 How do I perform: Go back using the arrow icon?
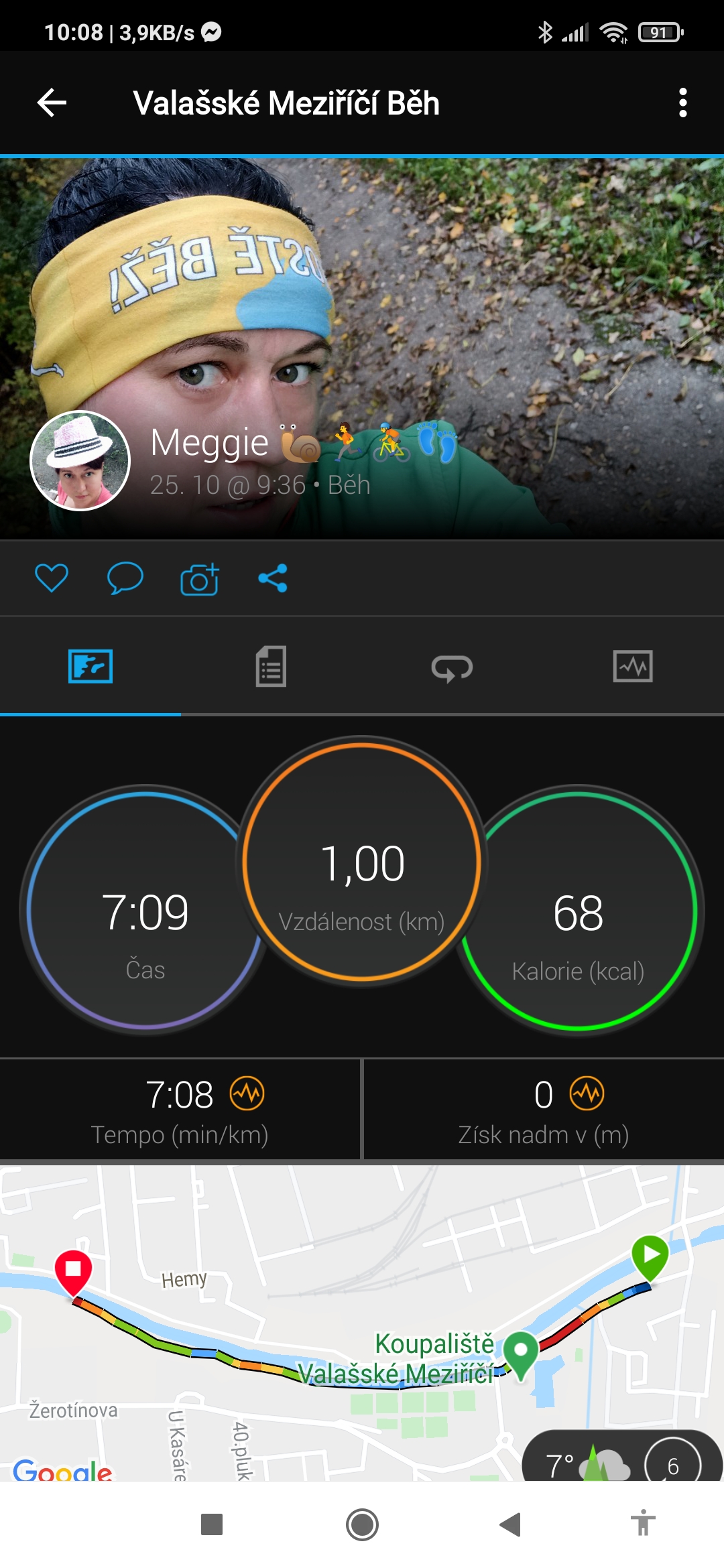click(x=52, y=103)
